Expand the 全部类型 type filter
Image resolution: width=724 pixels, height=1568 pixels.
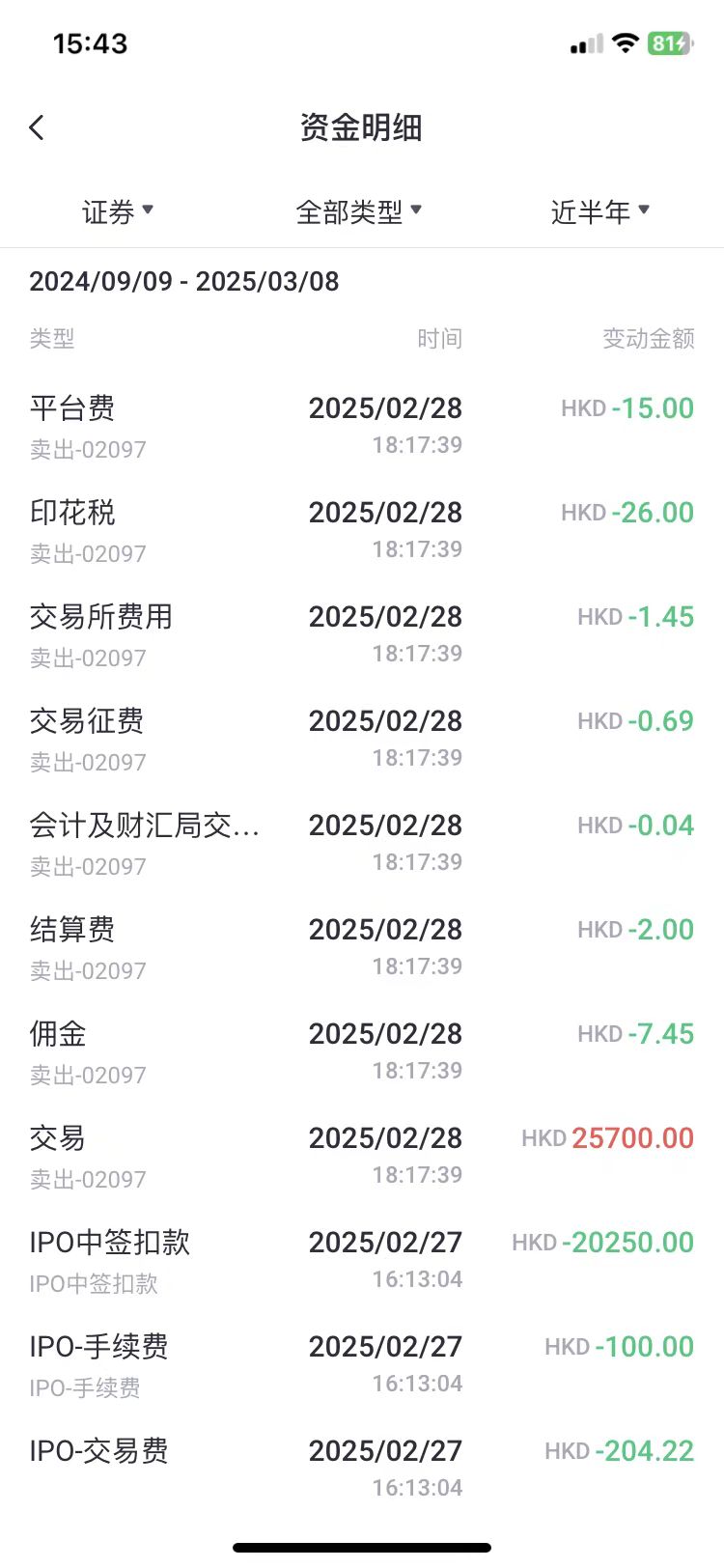tap(358, 211)
